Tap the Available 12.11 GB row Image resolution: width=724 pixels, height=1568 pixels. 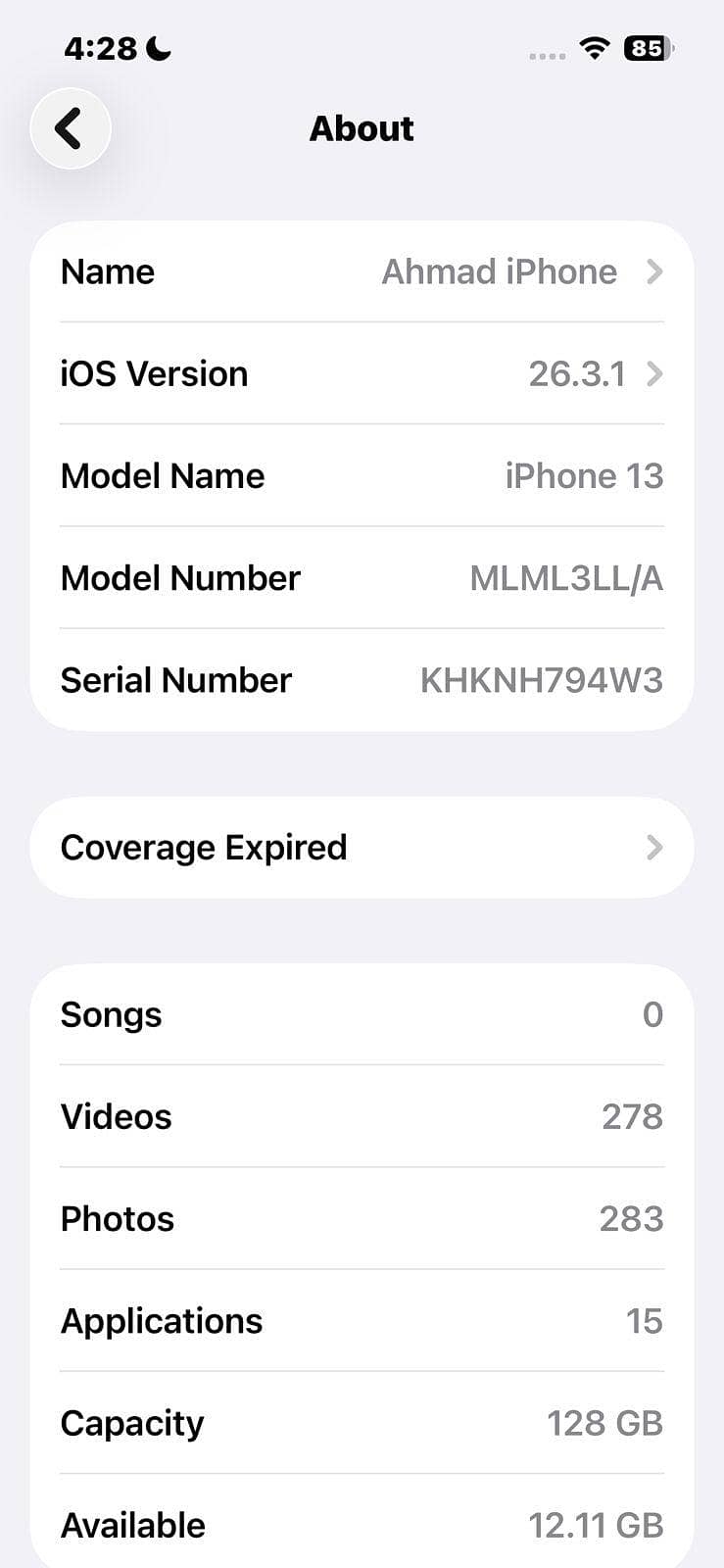click(x=362, y=1524)
